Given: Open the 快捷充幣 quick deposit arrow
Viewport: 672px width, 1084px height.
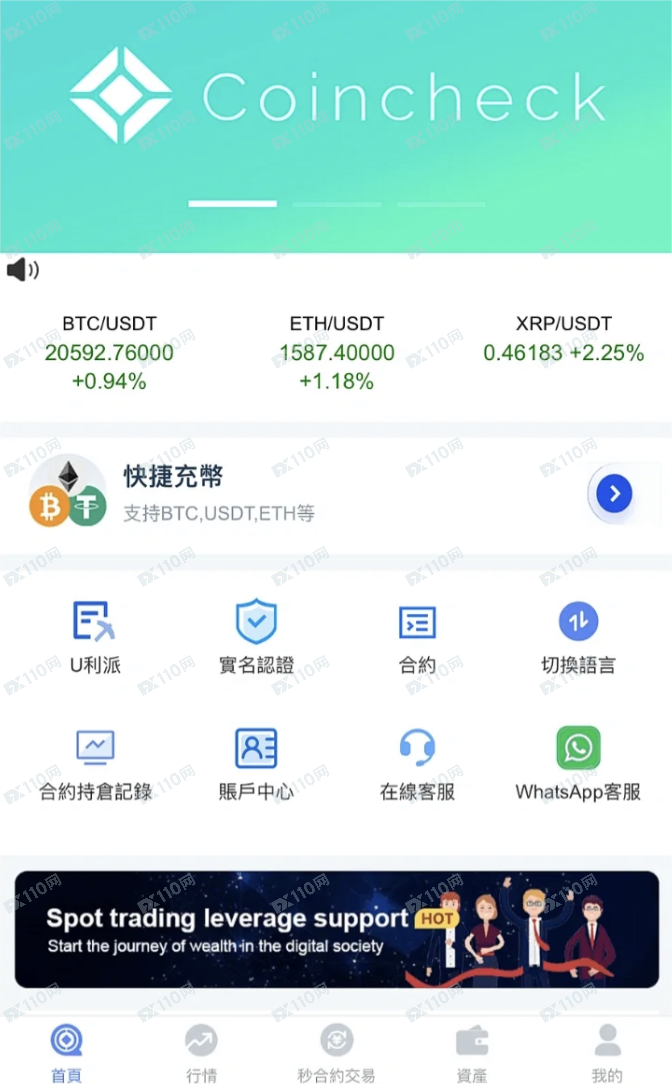Looking at the screenshot, I should 614,493.
